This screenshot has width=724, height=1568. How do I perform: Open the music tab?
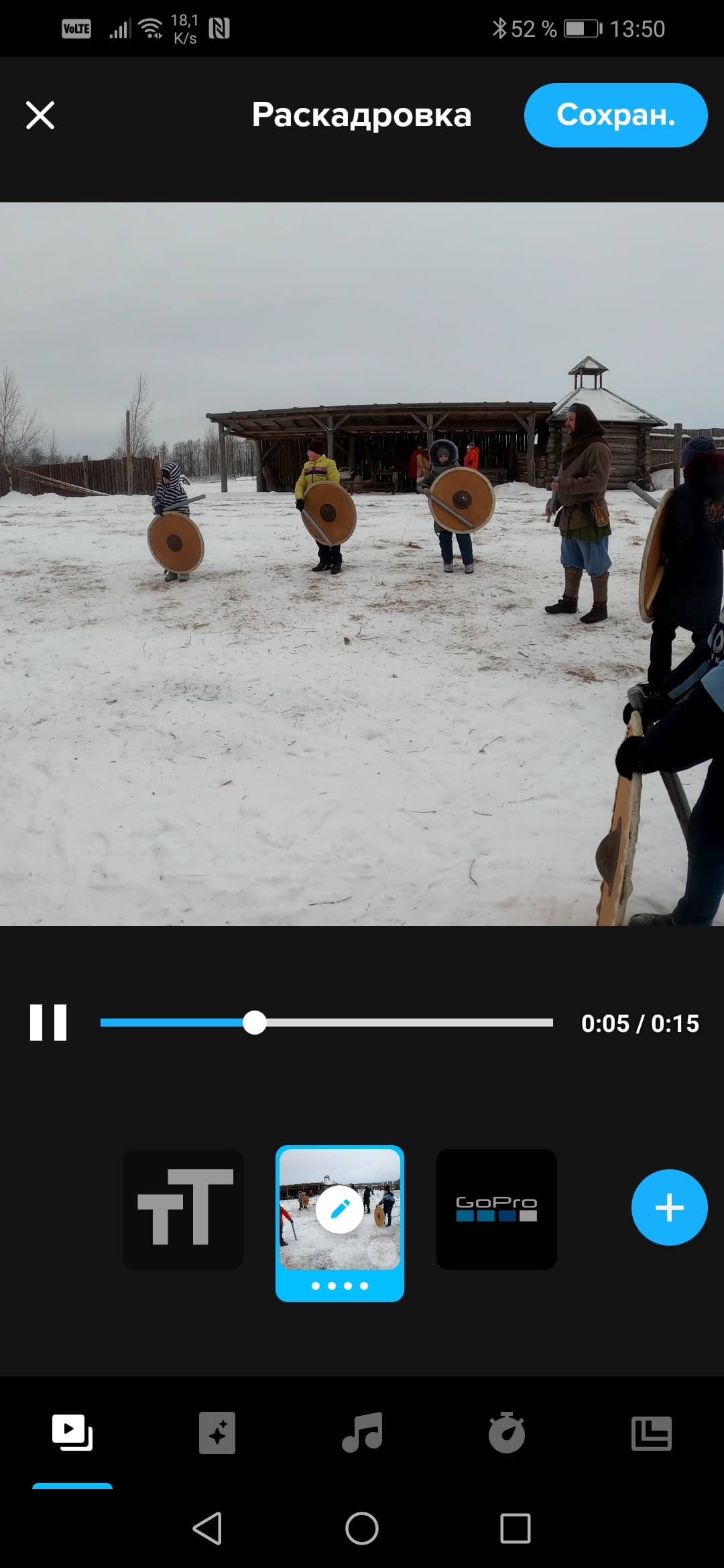tap(362, 1433)
